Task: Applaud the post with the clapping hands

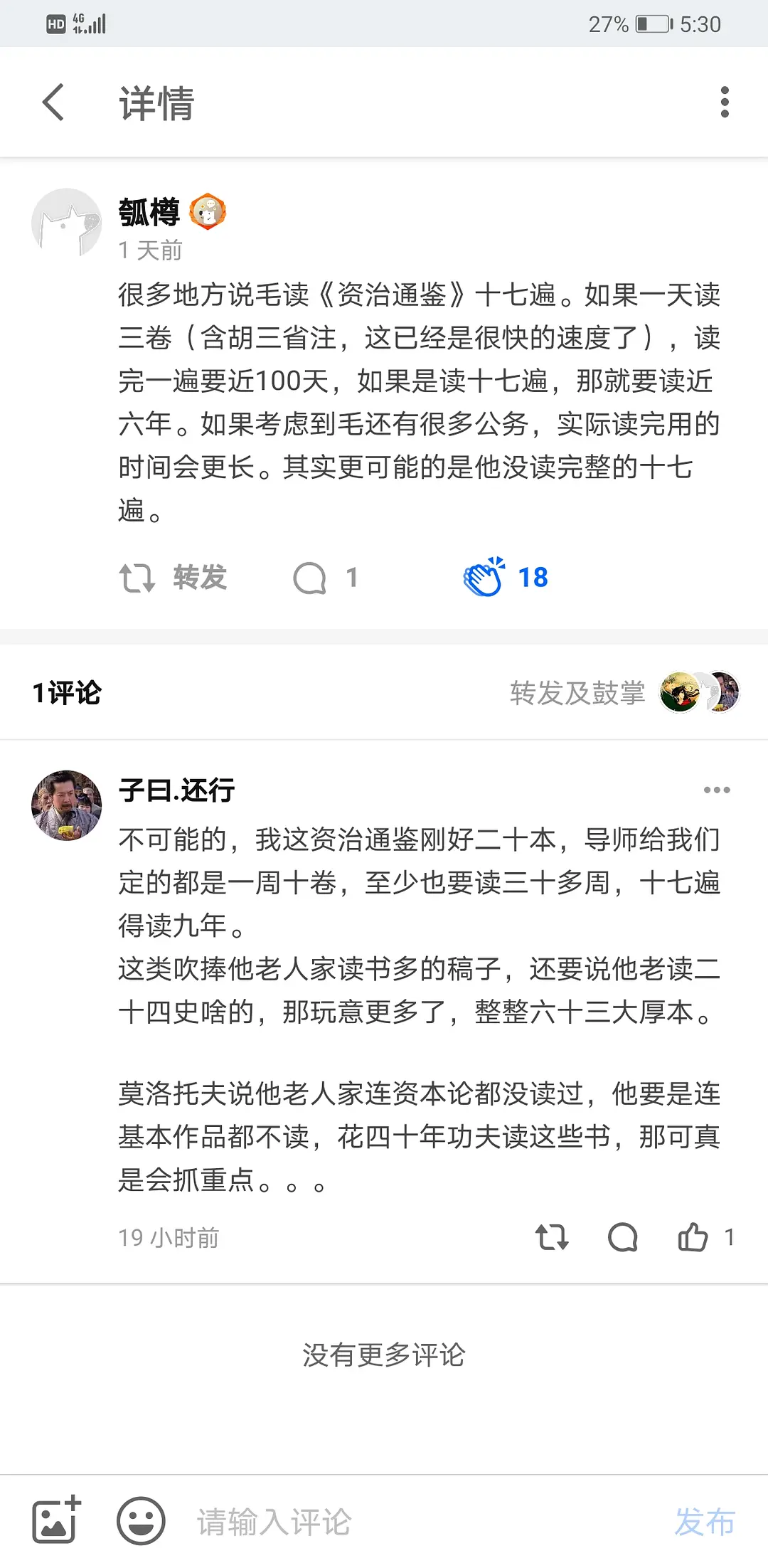Action: pos(484,577)
